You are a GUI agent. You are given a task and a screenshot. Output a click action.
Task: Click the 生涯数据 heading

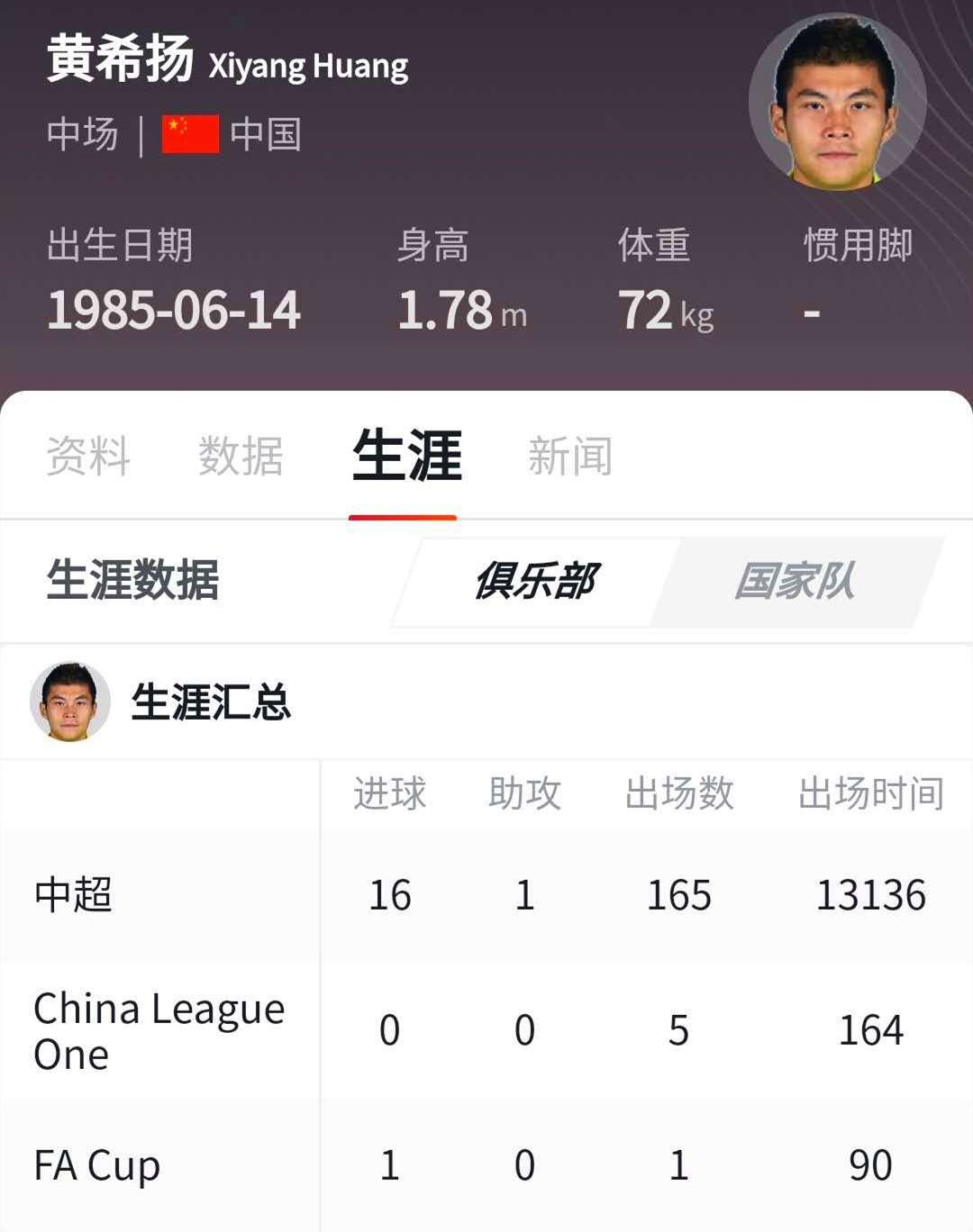coord(133,581)
